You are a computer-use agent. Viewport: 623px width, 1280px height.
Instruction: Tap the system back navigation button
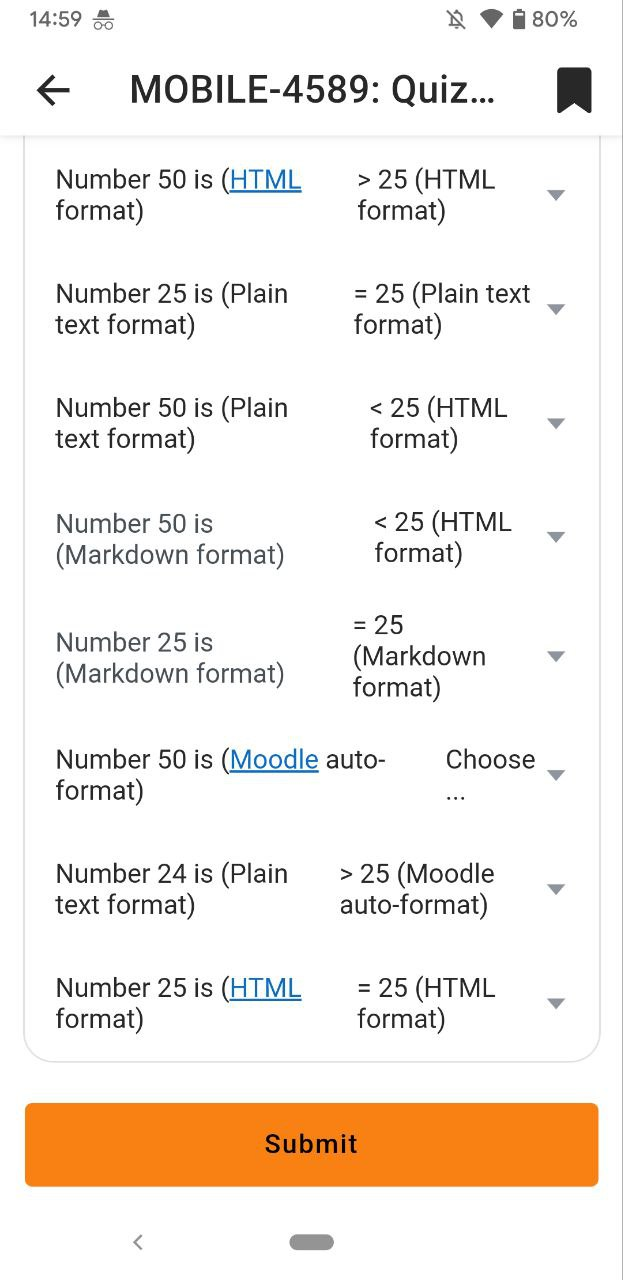click(138, 1242)
